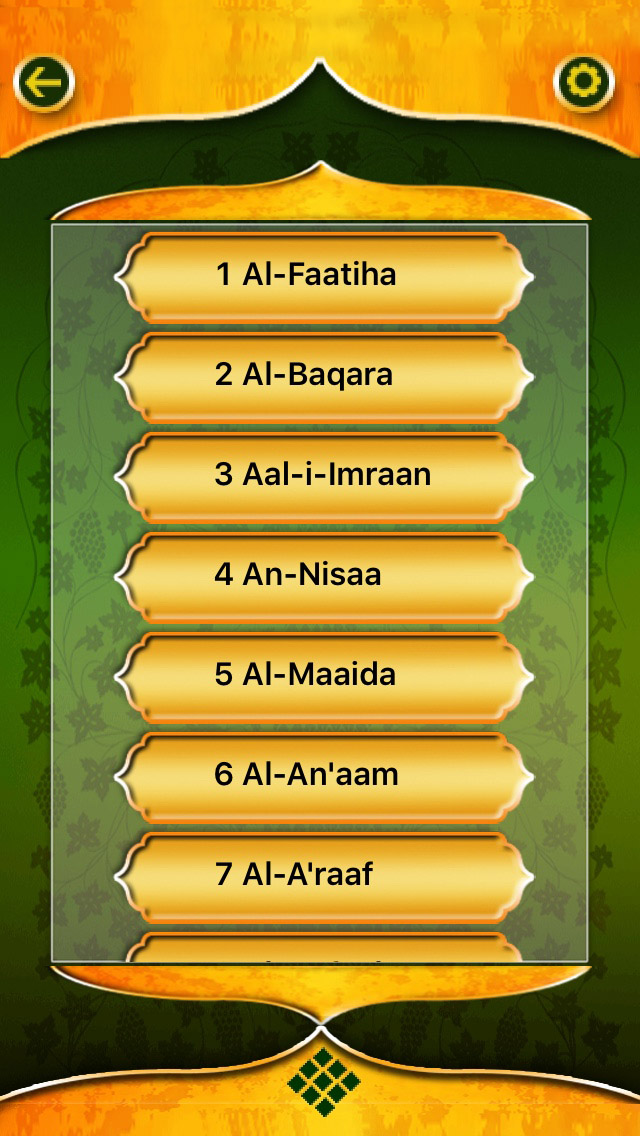Select surah 6 Al-An'aam

point(324,777)
